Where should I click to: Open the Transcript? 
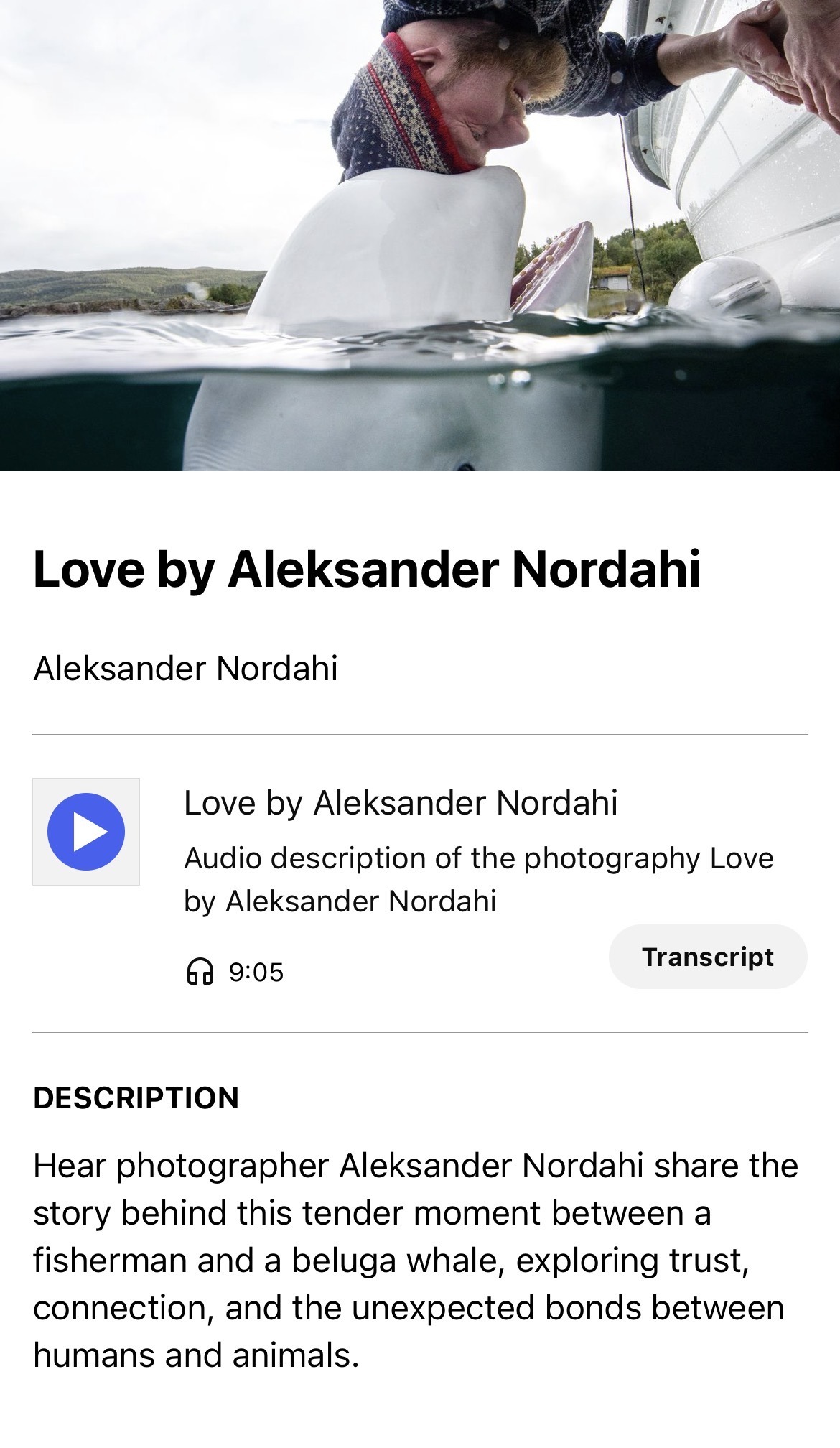point(708,957)
